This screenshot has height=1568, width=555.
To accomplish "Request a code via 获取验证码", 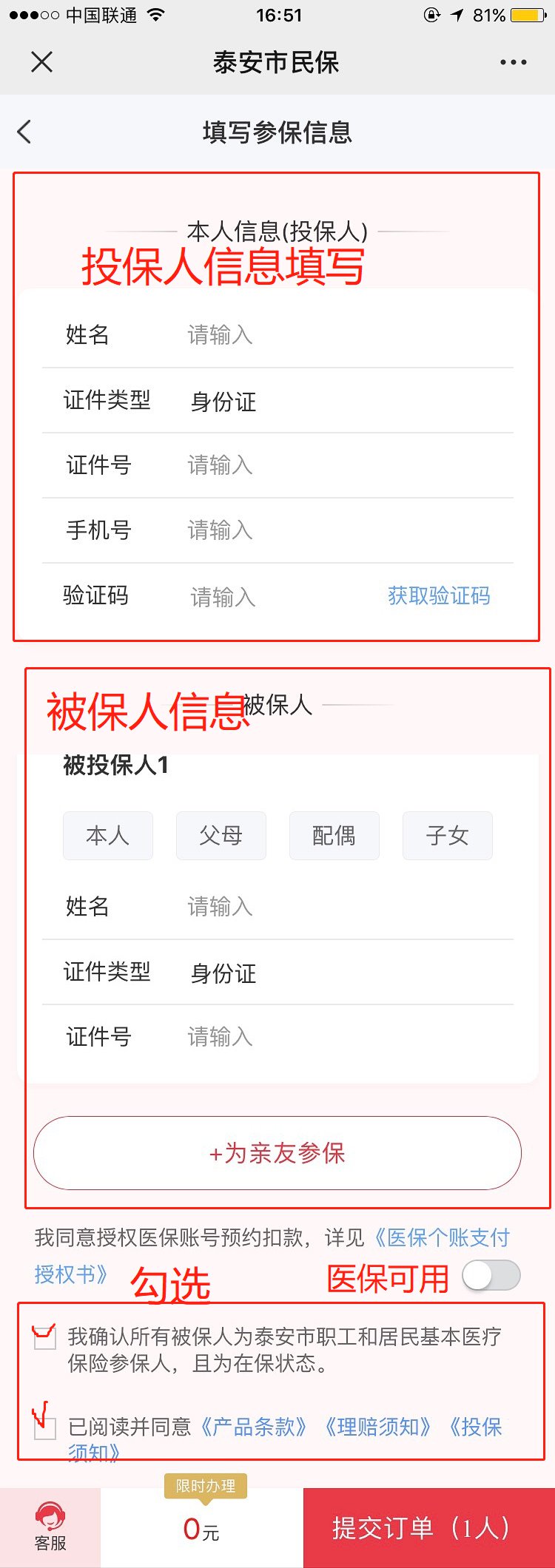I will point(439,596).
